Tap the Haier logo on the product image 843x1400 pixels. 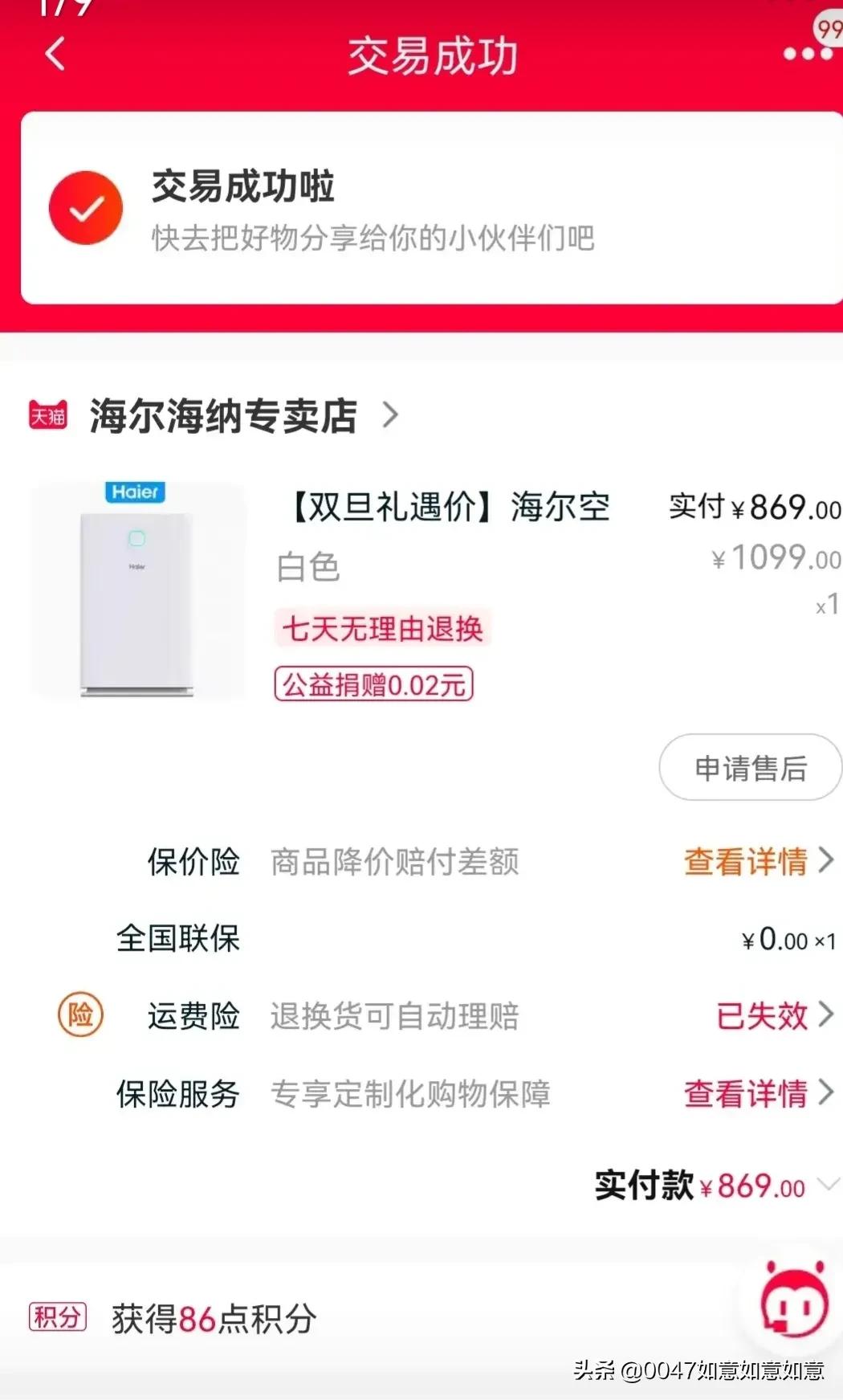coord(135,493)
